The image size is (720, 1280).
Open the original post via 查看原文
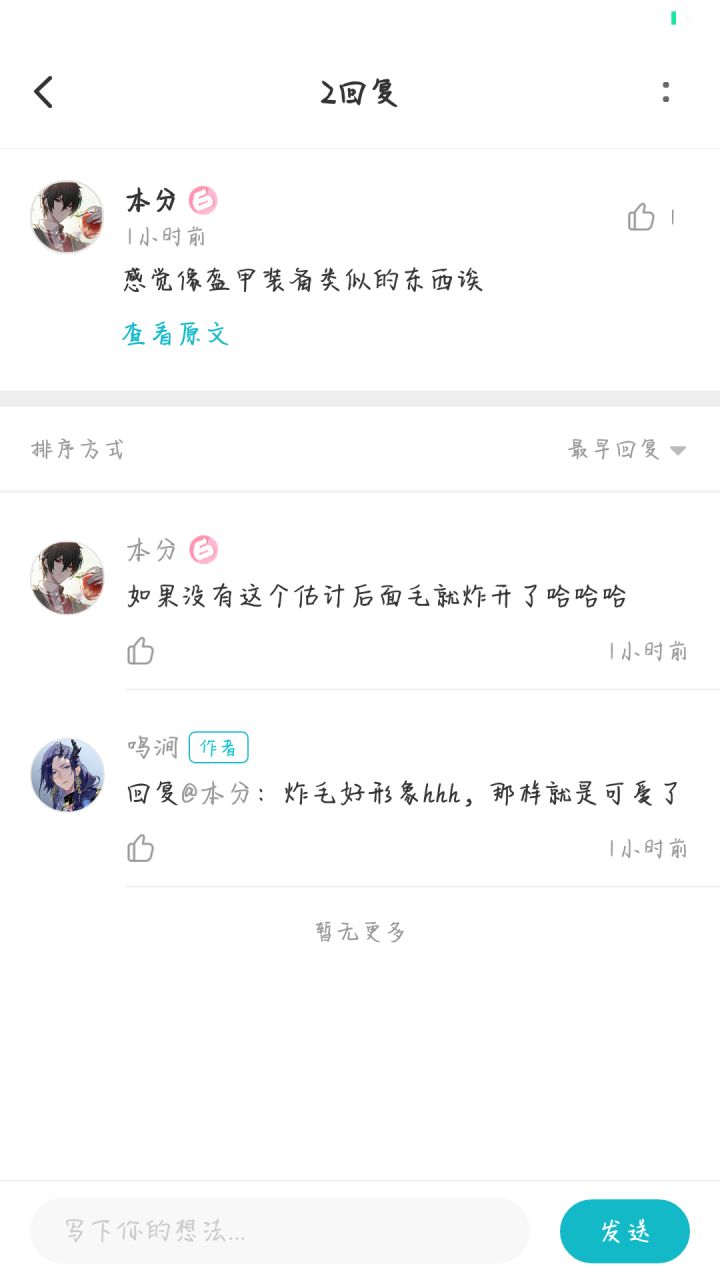click(x=176, y=333)
